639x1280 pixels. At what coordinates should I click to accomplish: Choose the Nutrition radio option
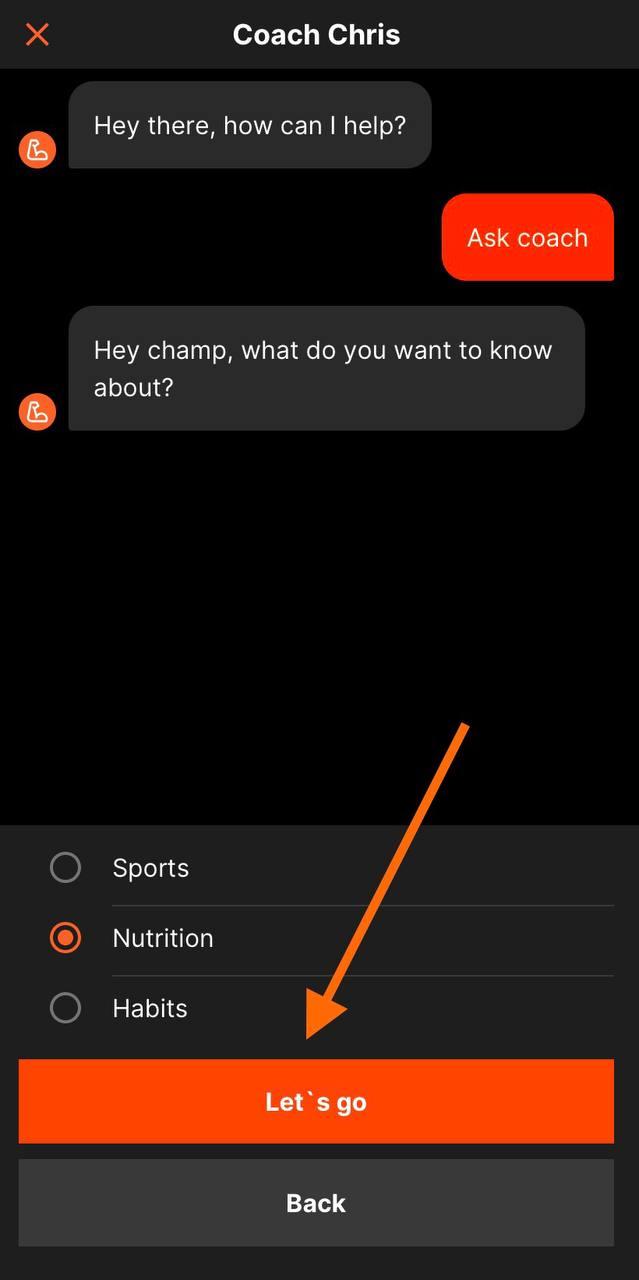pyautogui.click(x=66, y=938)
